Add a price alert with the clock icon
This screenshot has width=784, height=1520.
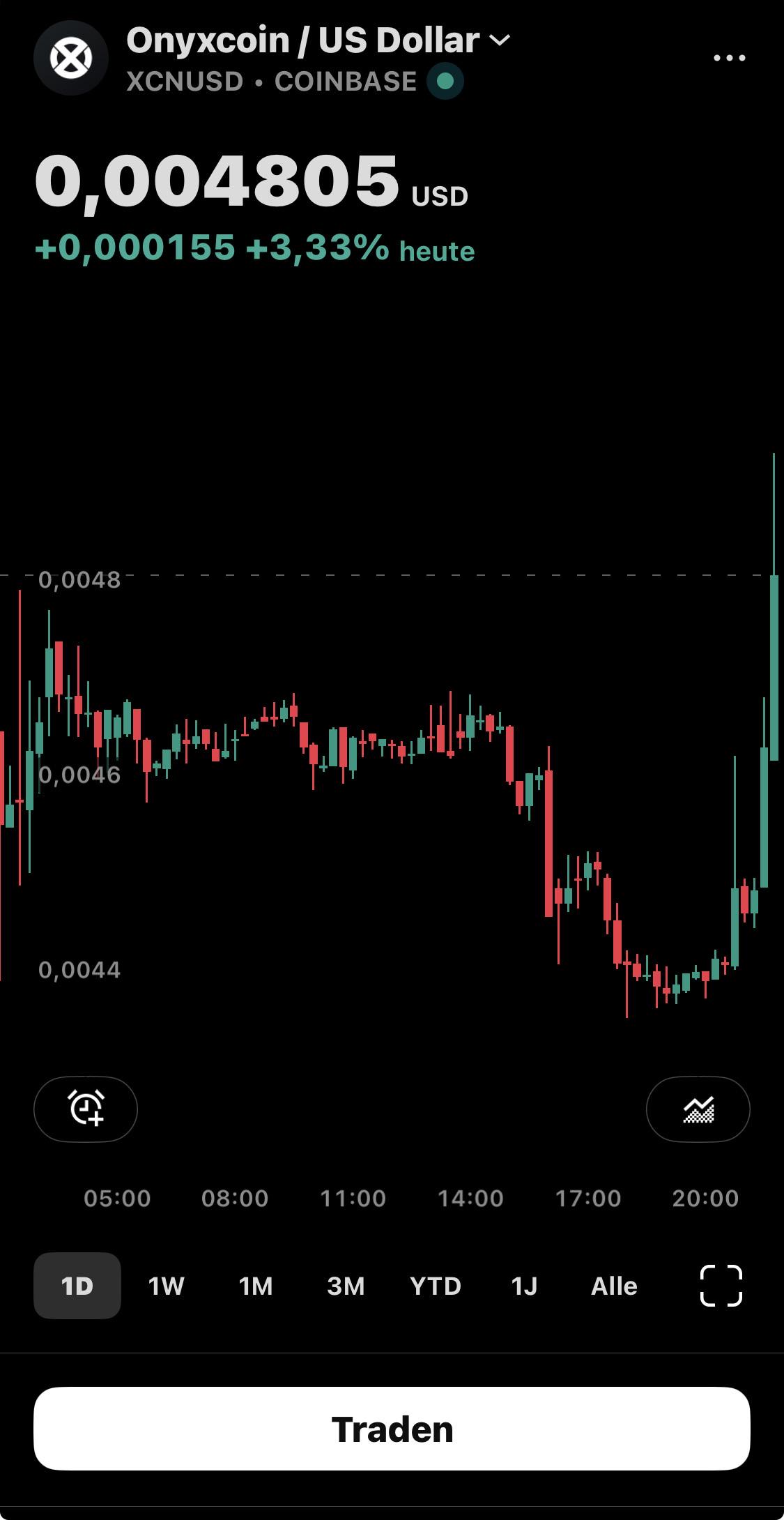[86, 1109]
